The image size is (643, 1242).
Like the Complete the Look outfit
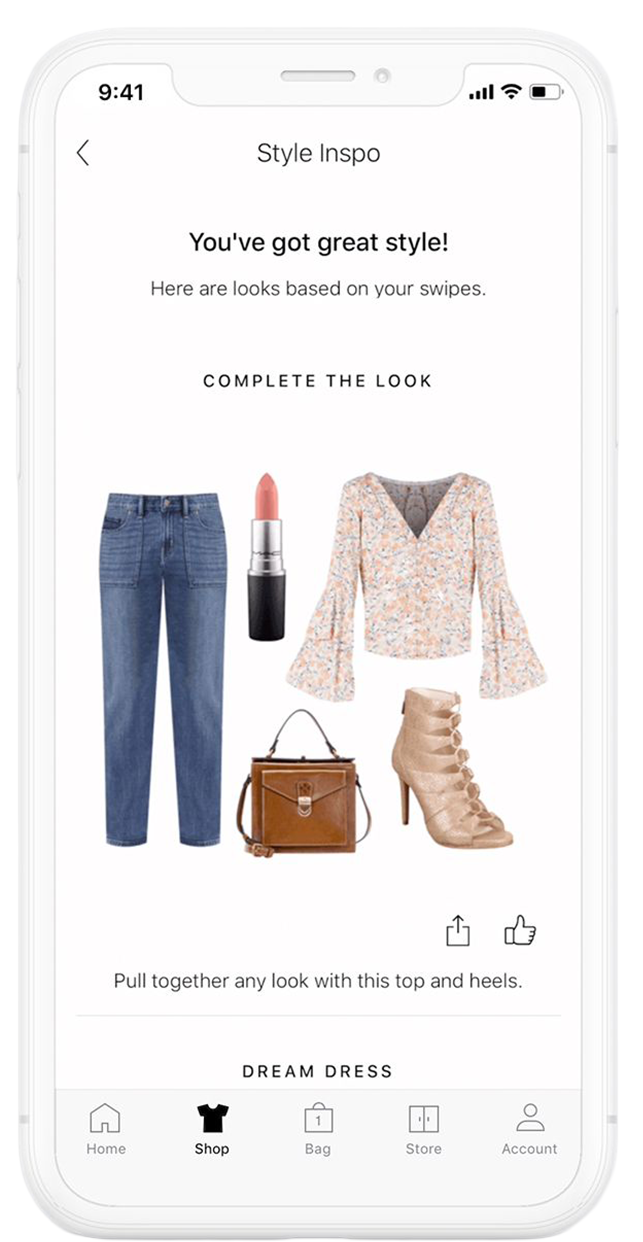(x=519, y=931)
